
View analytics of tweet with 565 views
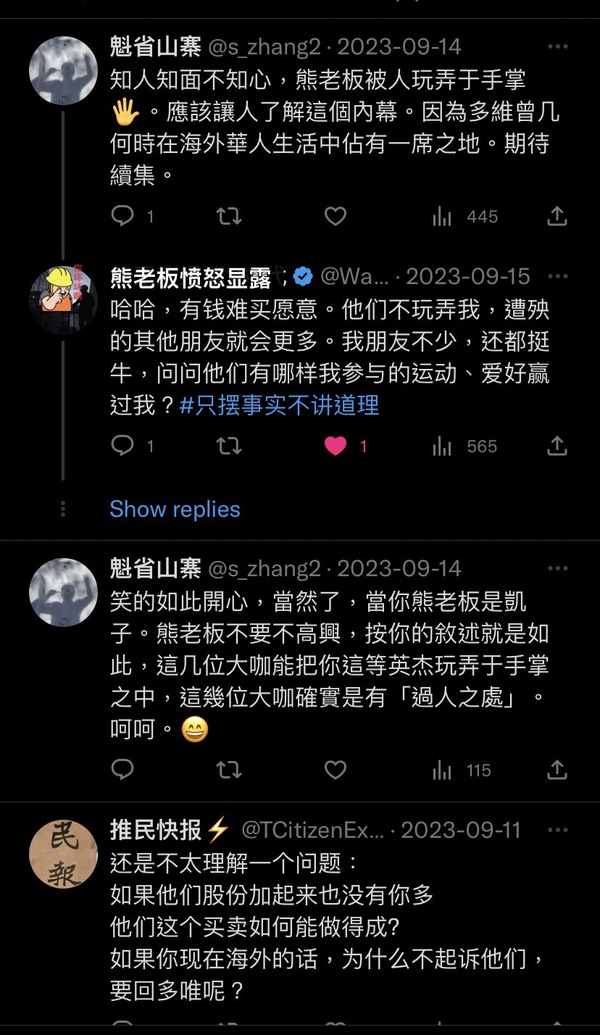pyautogui.click(x=465, y=446)
